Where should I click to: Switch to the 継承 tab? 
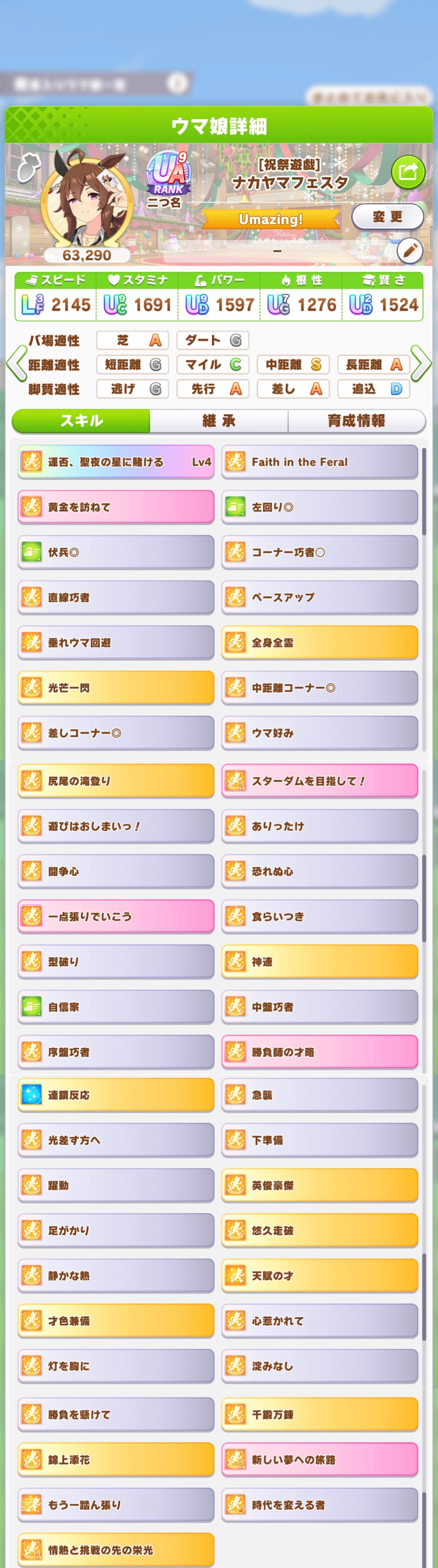(219, 421)
